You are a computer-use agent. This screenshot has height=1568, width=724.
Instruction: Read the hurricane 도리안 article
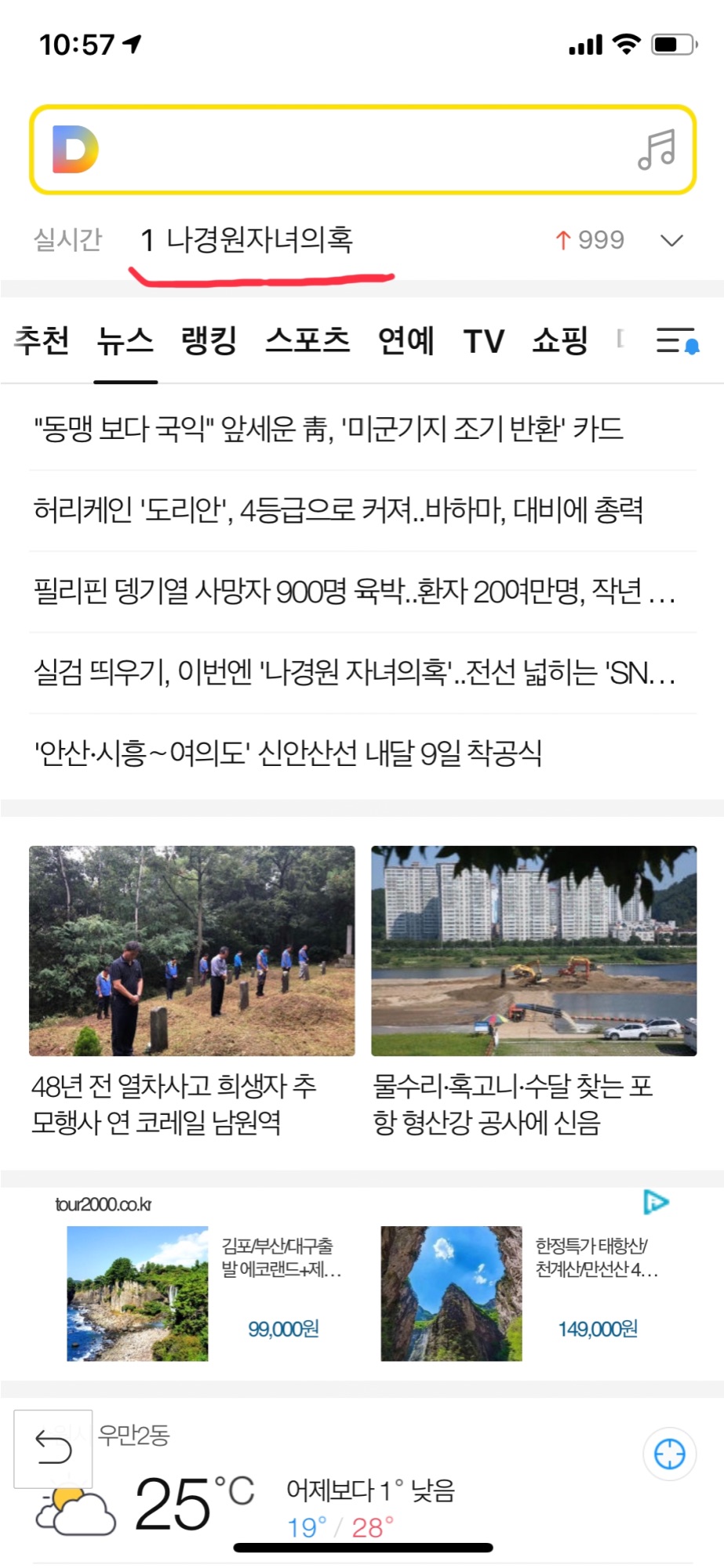(x=337, y=510)
